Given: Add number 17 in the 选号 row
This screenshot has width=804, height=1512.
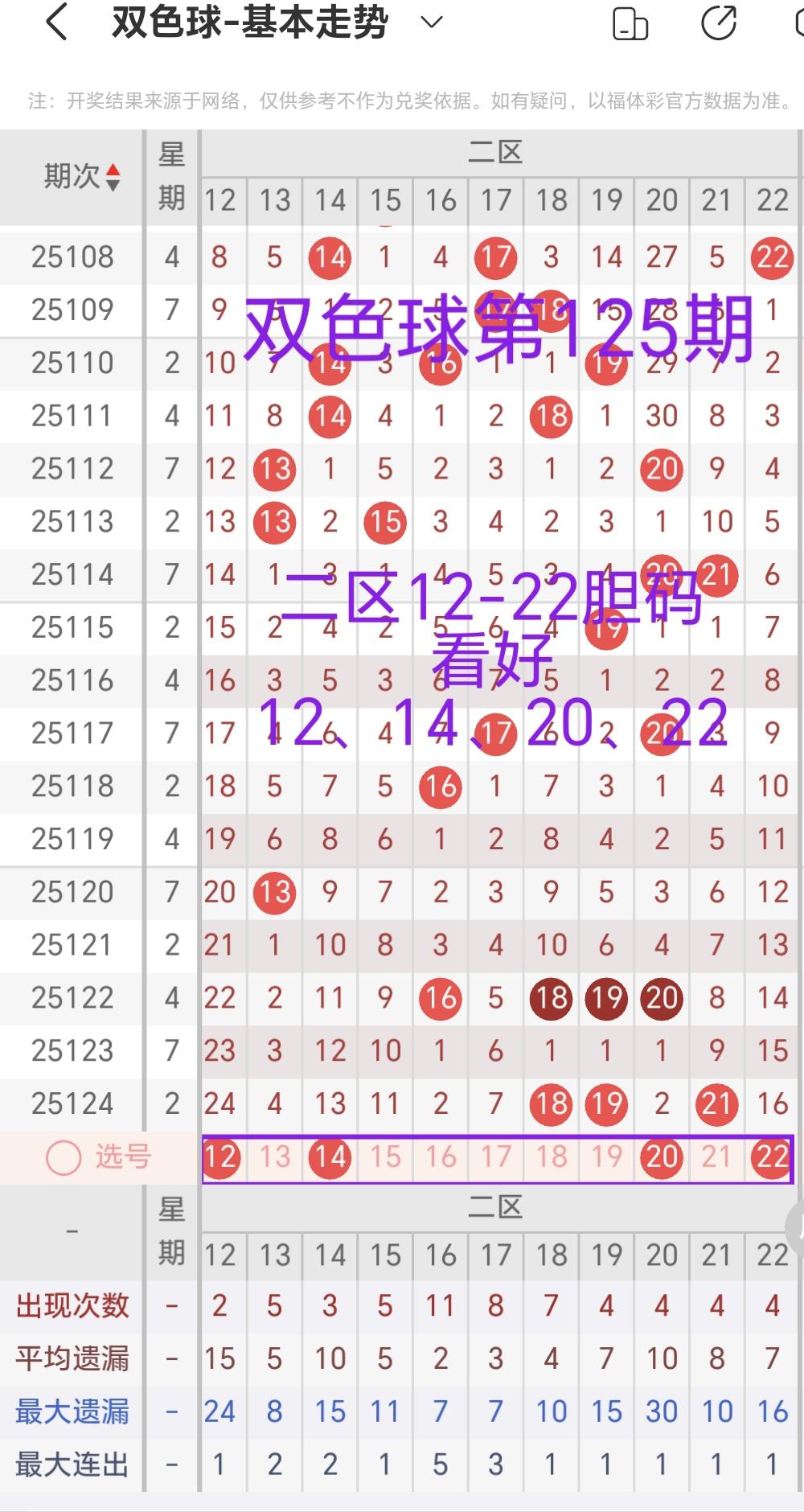Looking at the screenshot, I should click(496, 1157).
